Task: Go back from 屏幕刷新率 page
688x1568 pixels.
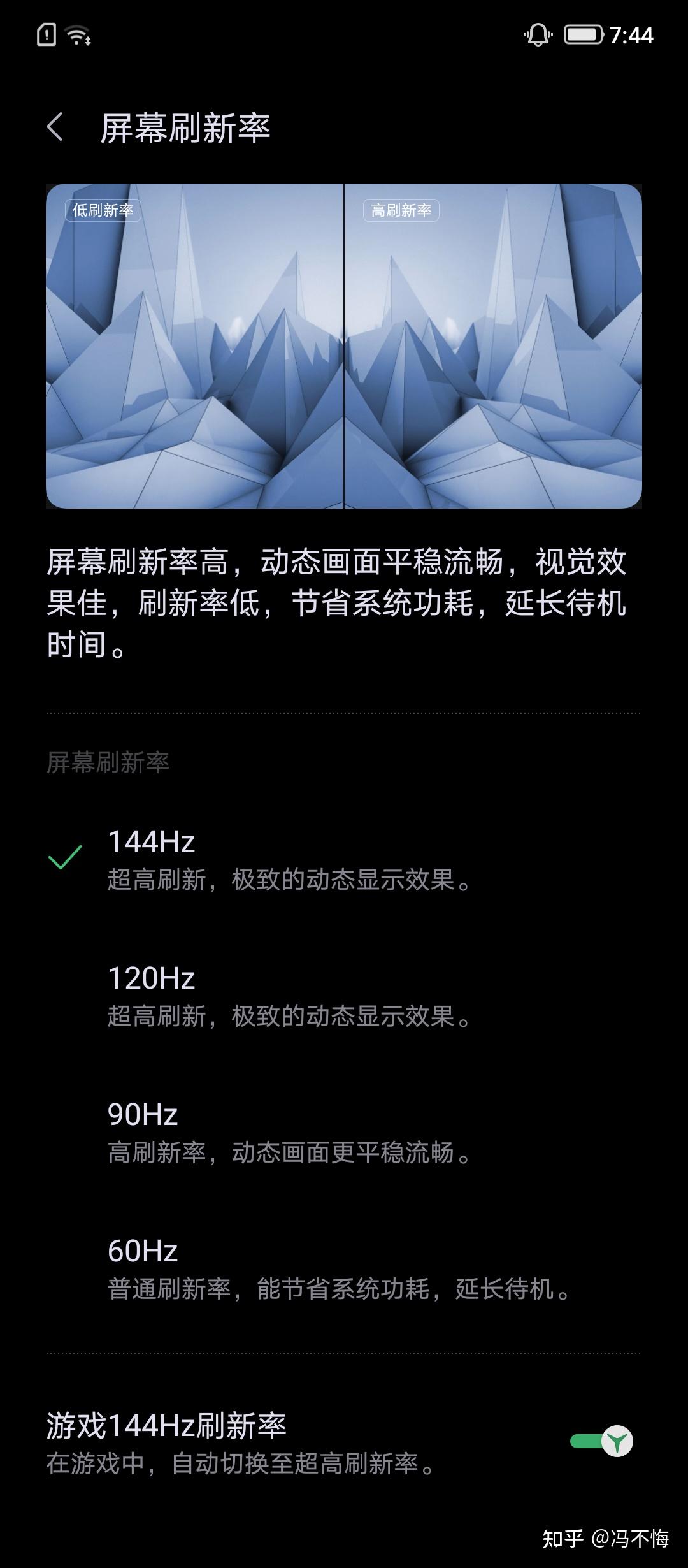Action: (55, 127)
